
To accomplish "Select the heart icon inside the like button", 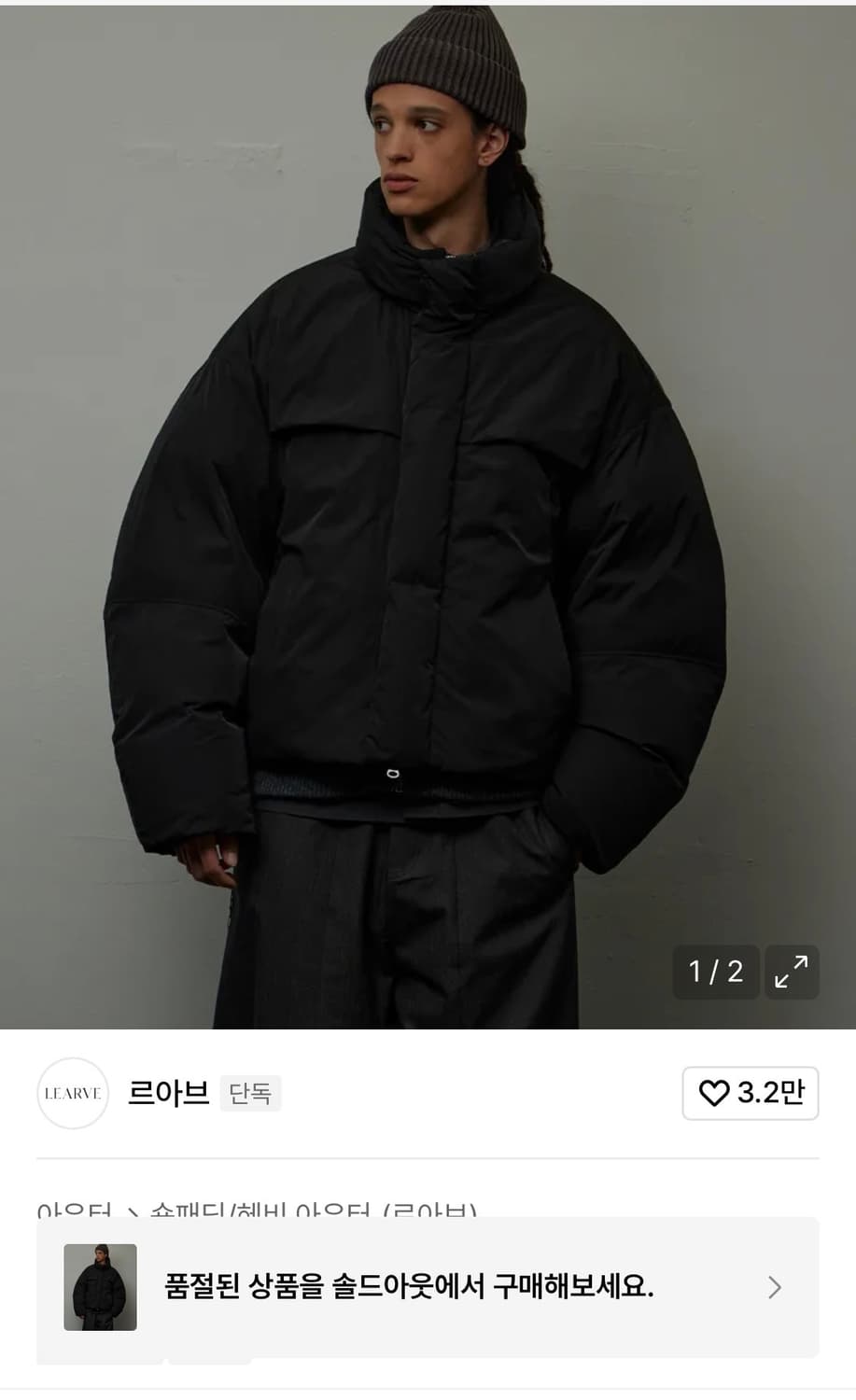I will [x=715, y=1093].
